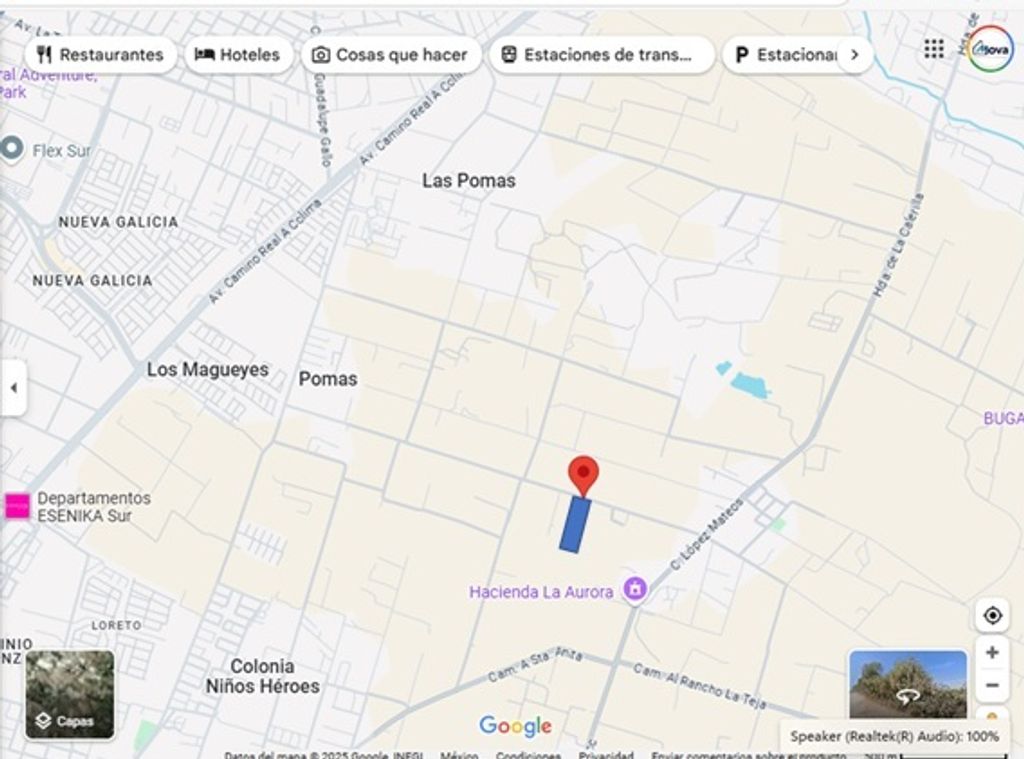The width and height of the screenshot is (1024, 759).
Task: Tap the red location pin
Action: [x=583, y=473]
